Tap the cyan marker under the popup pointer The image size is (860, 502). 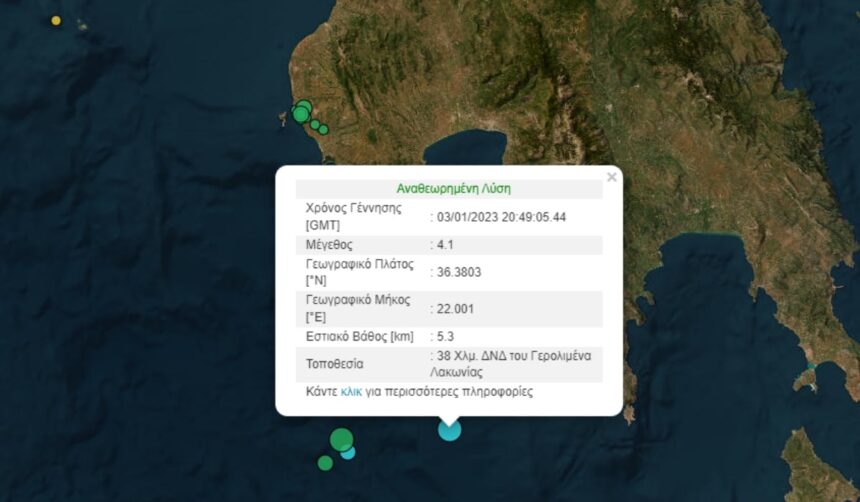click(450, 430)
